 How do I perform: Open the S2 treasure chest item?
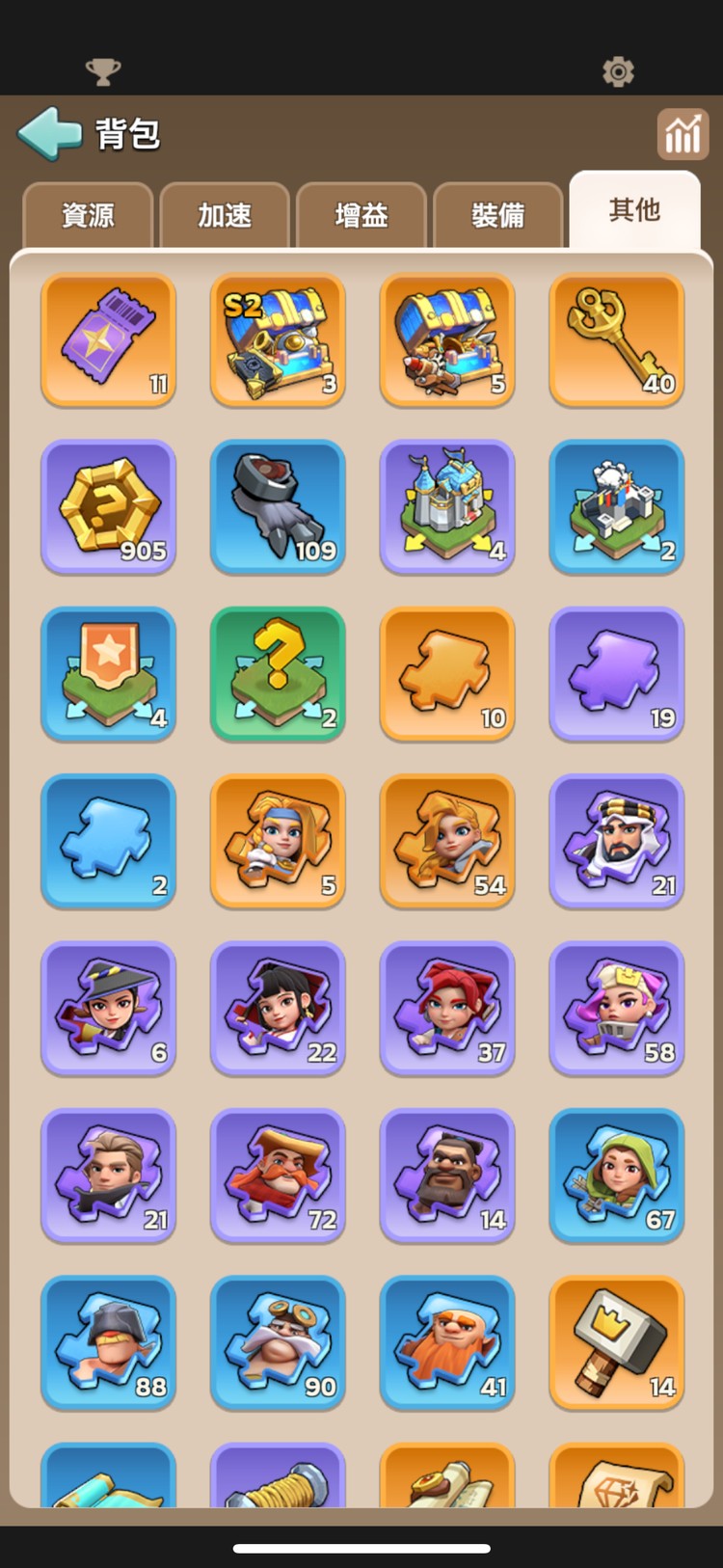[278, 339]
